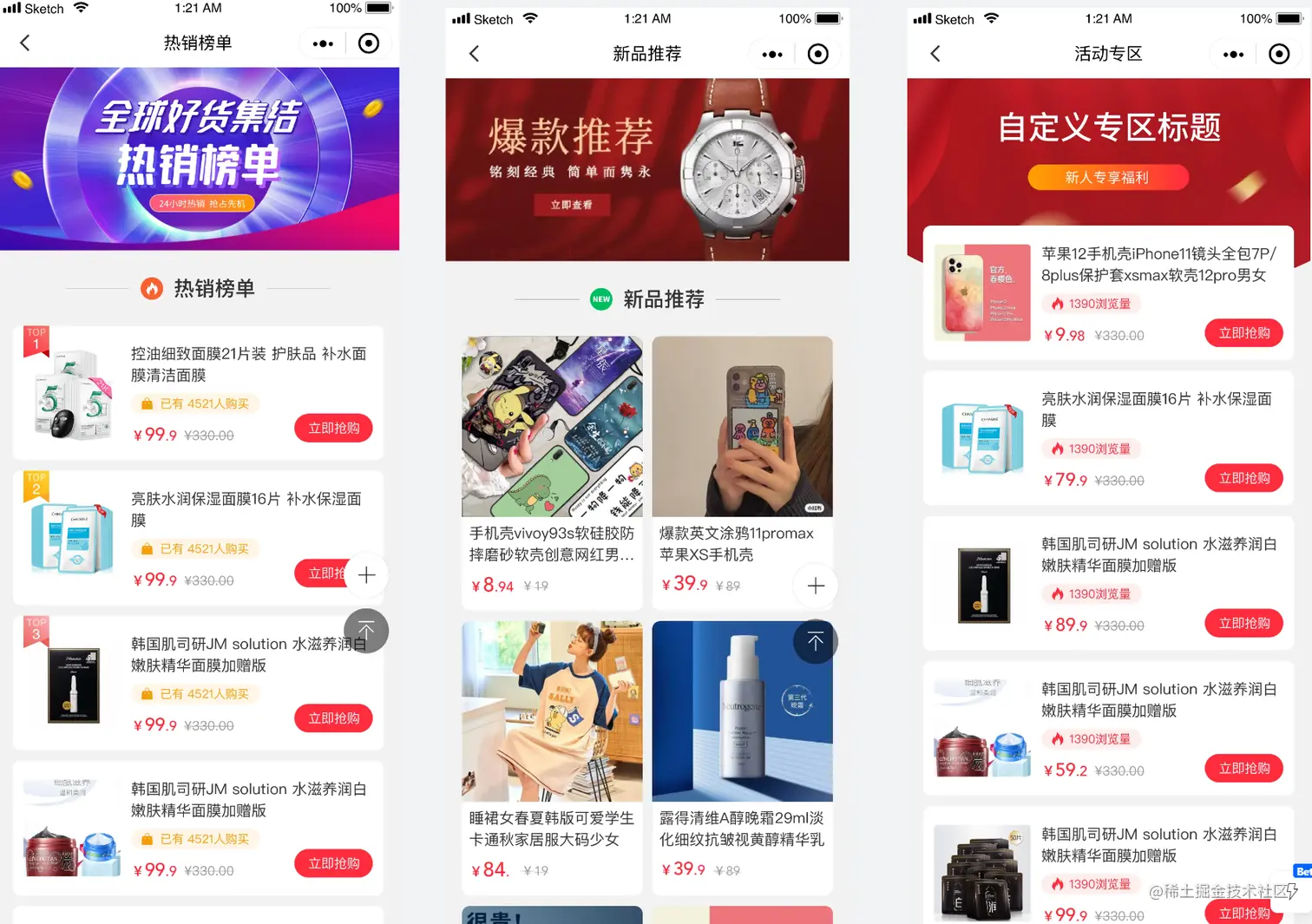Tap 立即抢购 for 苹果12手机壳 at ¥9.98
This screenshot has width=1312, height=924.
1243,333
